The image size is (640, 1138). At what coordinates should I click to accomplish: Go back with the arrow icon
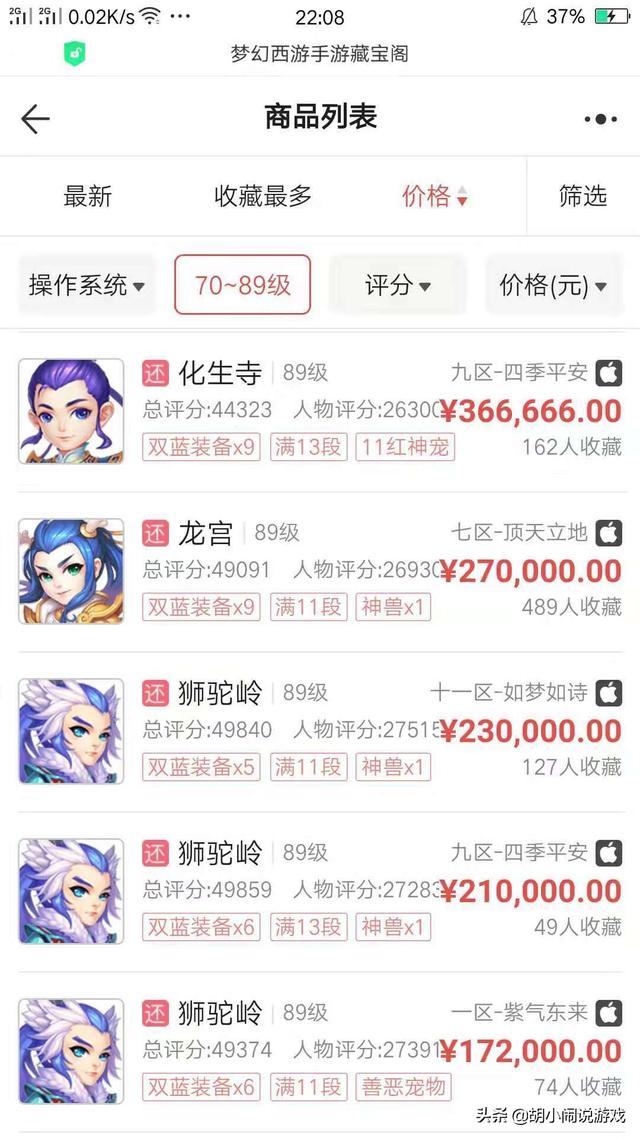(x=35, y=119)
